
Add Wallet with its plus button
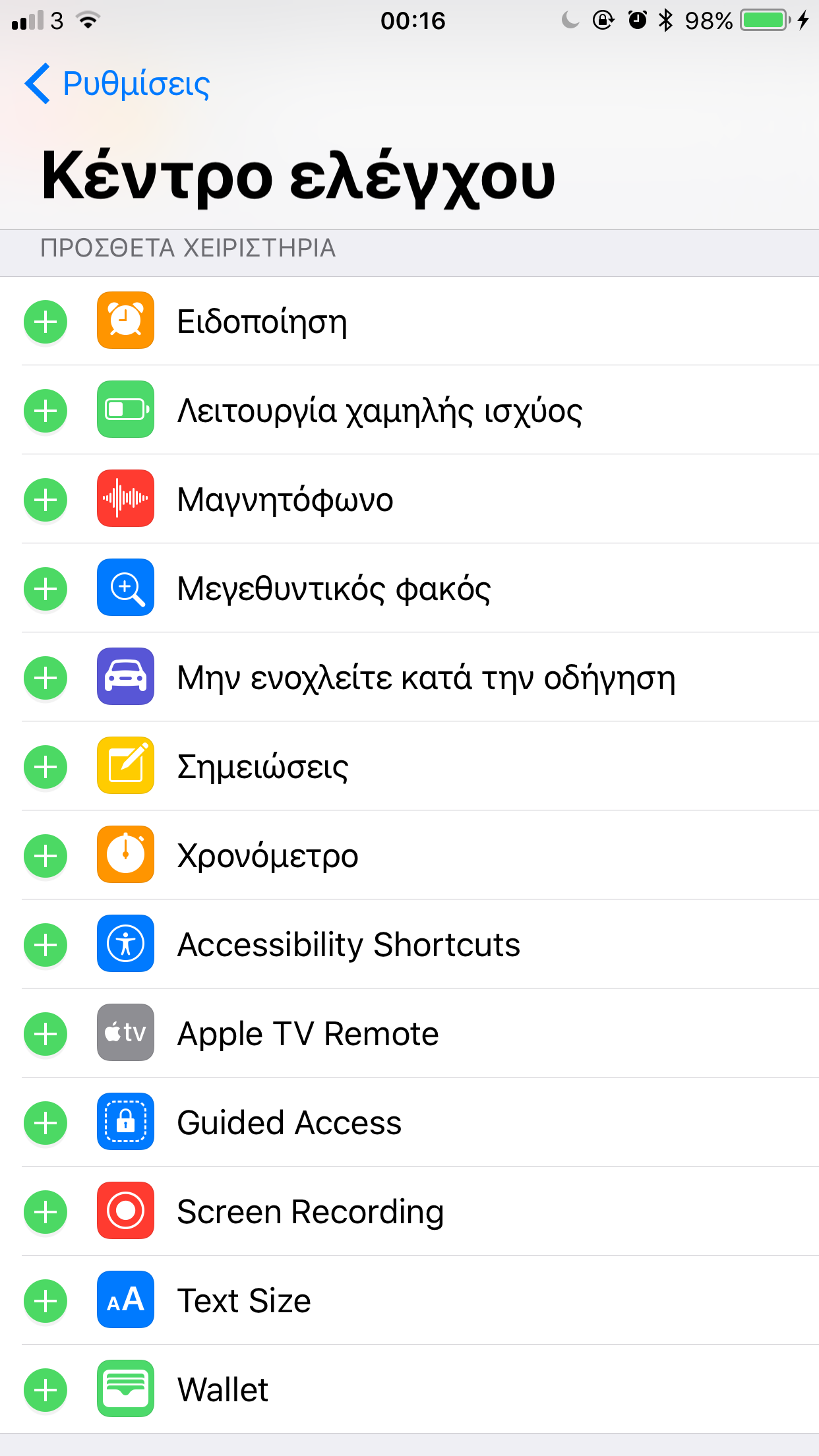click(45, 1391)
